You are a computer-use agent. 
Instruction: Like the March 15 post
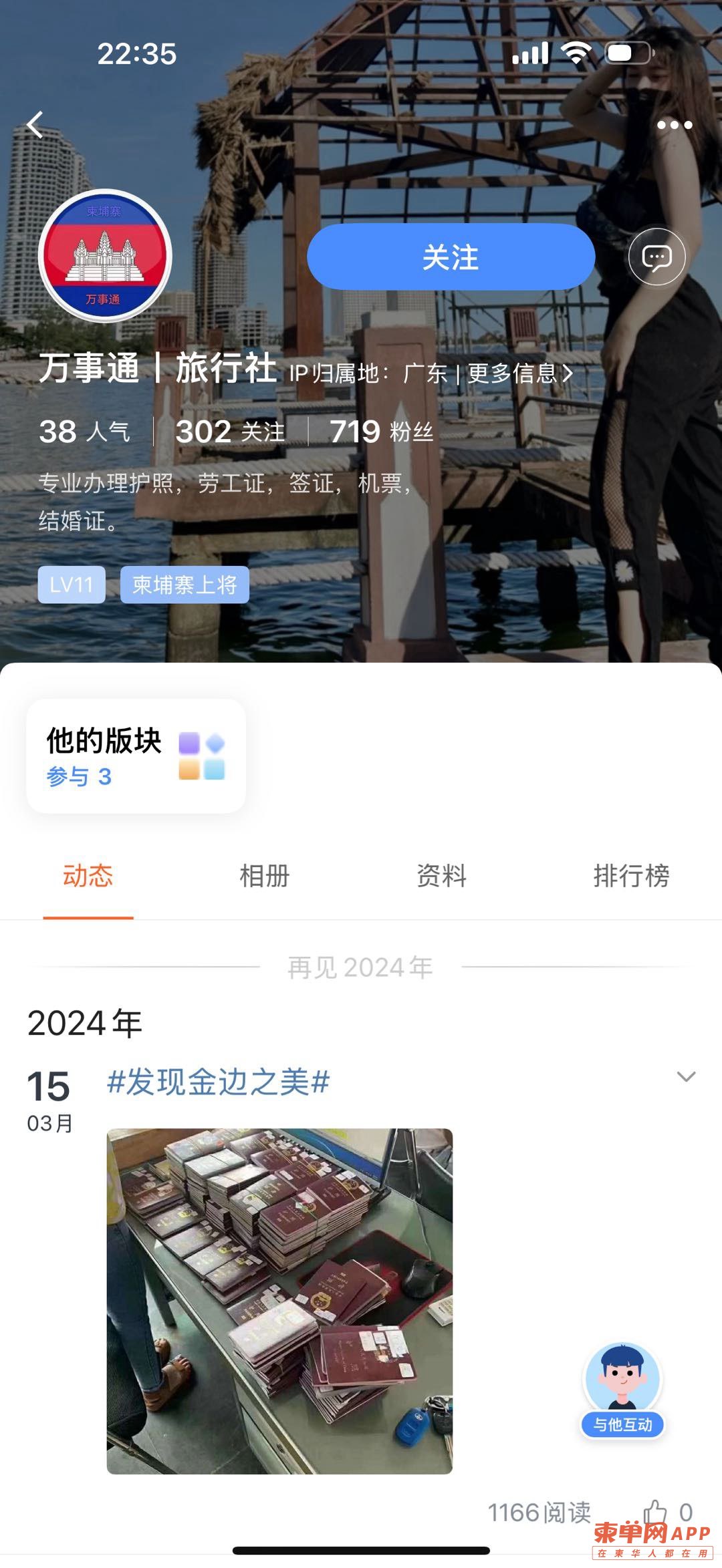pos(656,1512)
